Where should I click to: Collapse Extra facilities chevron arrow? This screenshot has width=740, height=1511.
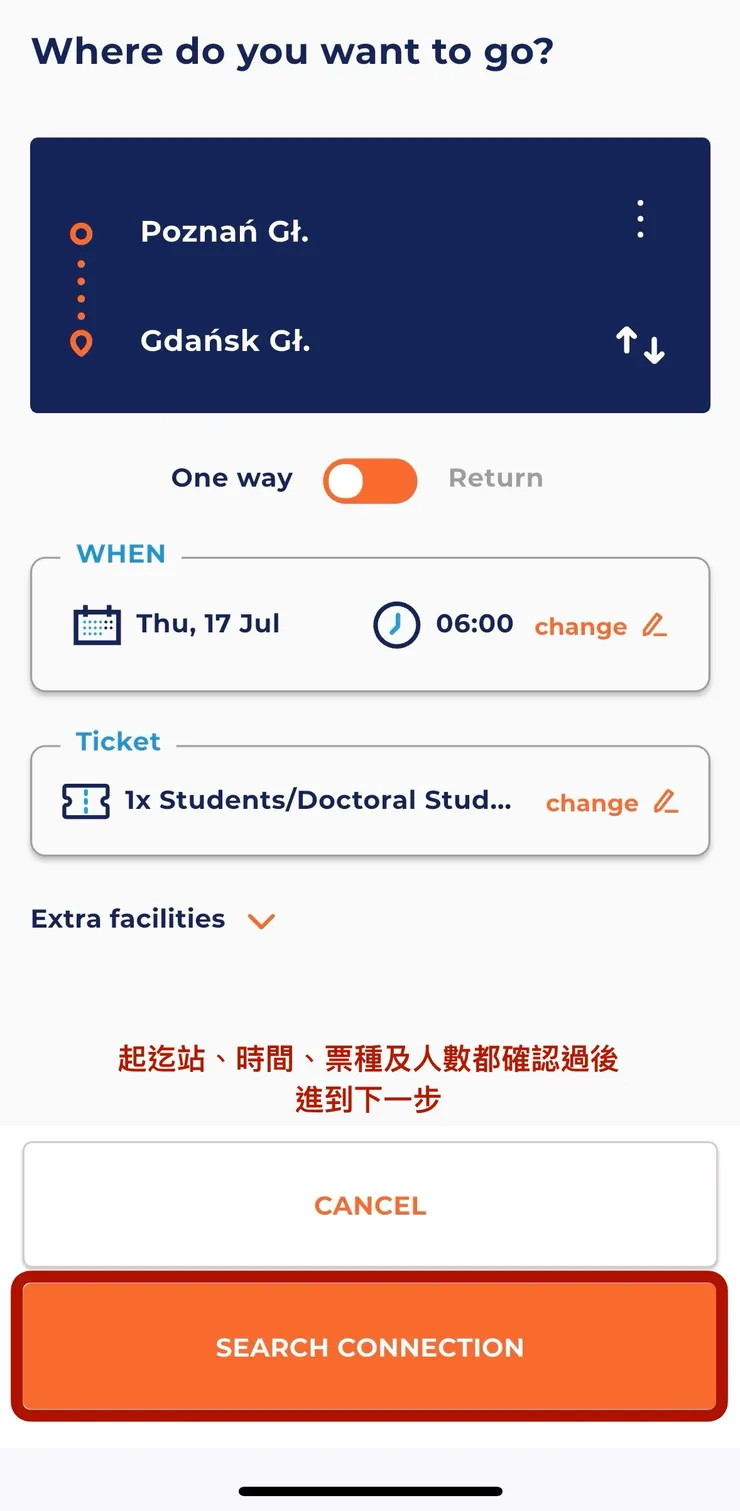pos(261,920)
